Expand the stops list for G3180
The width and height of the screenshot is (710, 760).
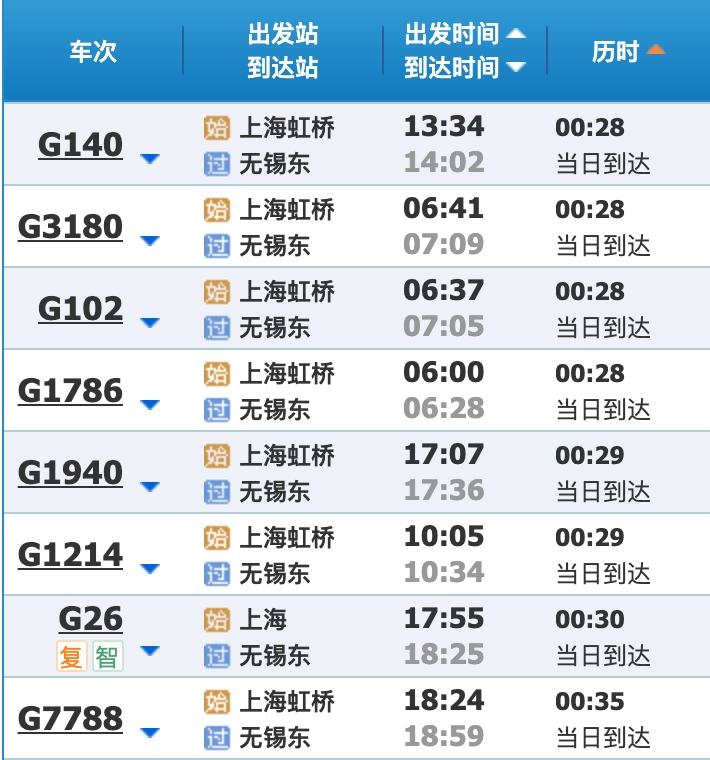tap(150, 241)
